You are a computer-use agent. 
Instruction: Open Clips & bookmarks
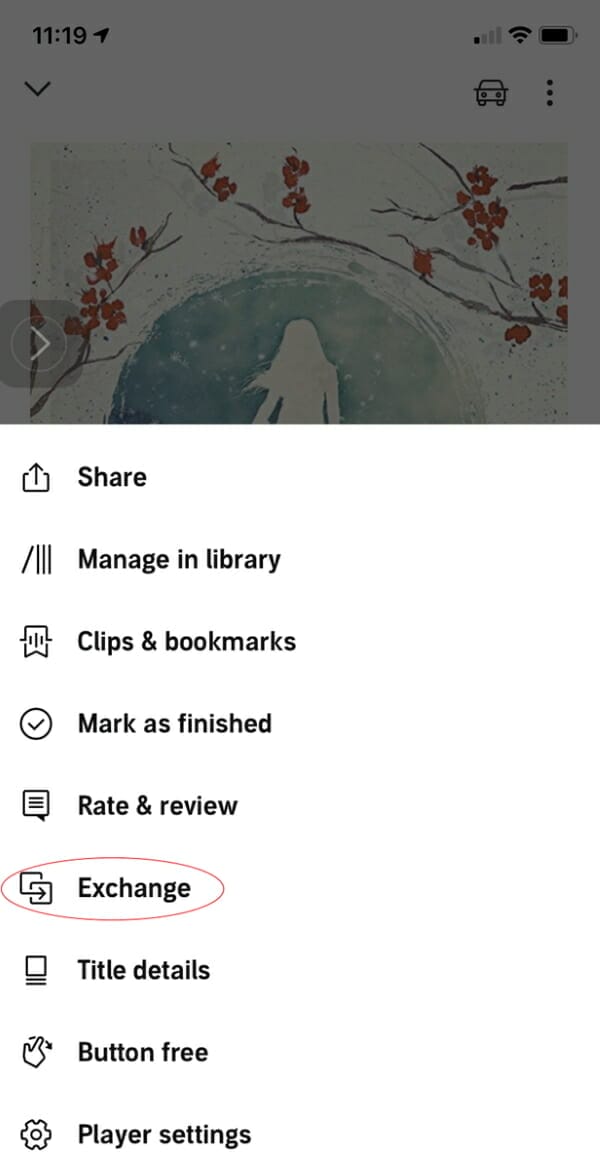click(x=300, y=641)
